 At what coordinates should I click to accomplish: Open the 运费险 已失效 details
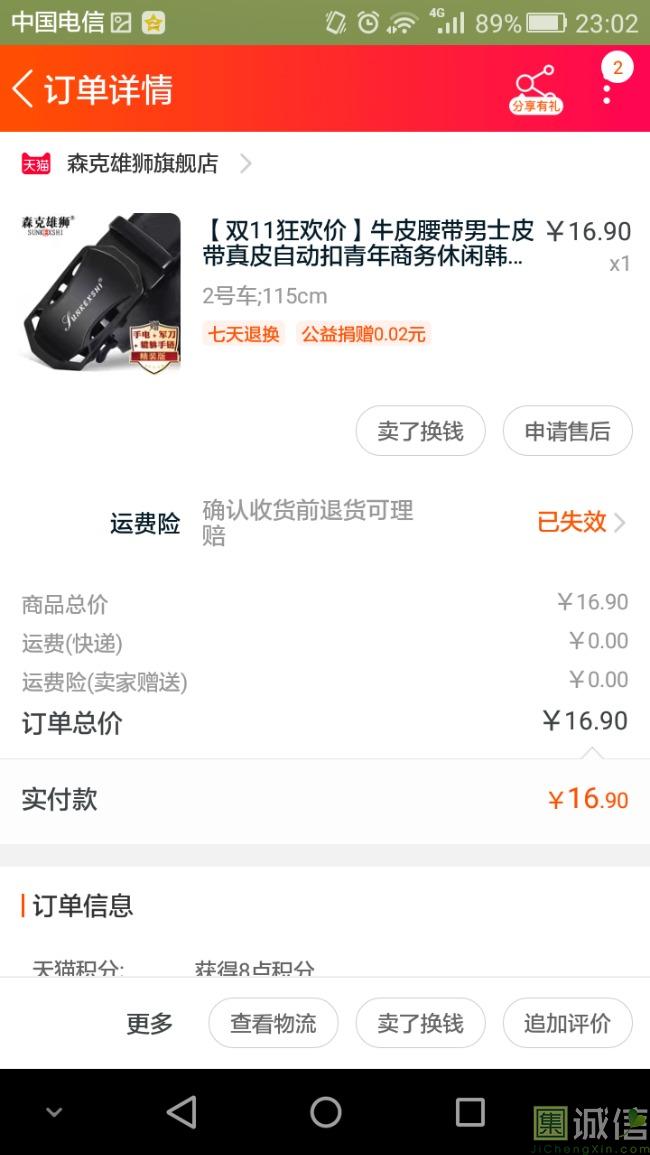click(581, 522)
